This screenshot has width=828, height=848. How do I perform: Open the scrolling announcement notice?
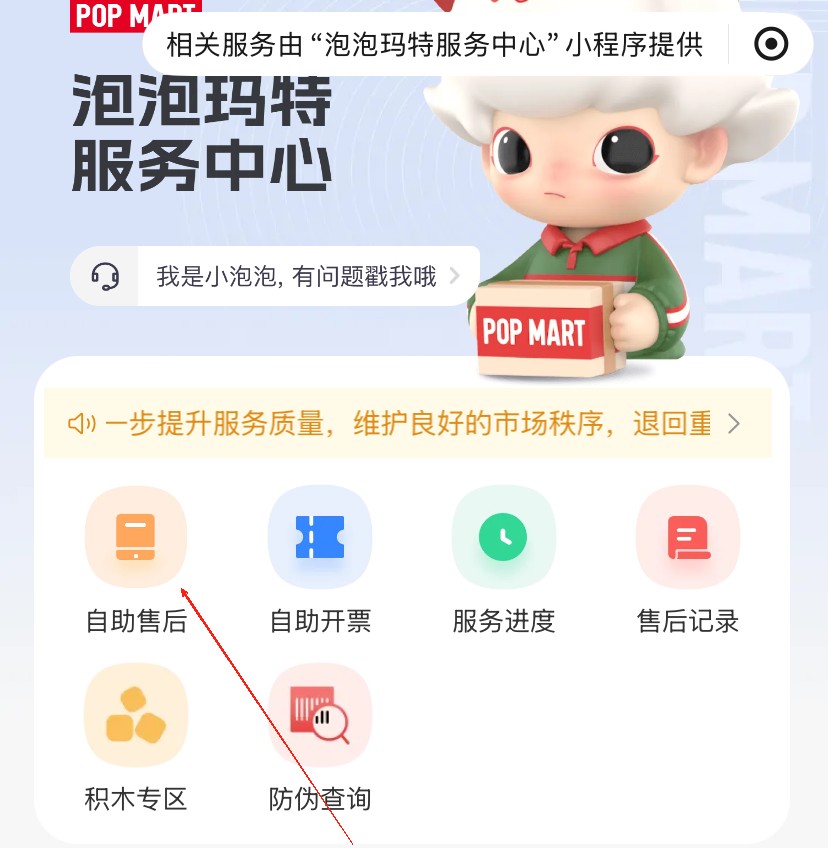407,424
